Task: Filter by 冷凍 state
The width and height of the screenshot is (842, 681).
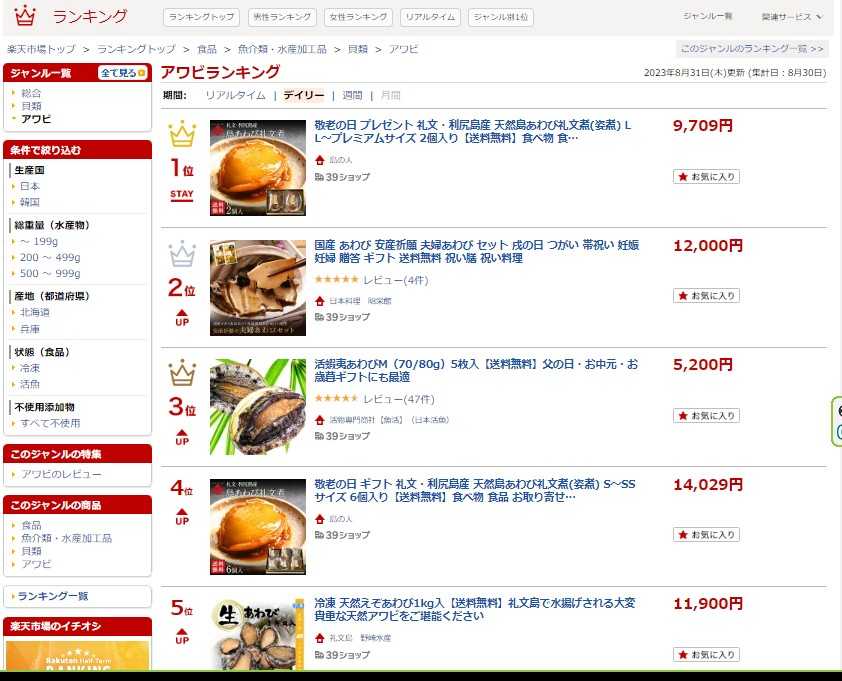Action: (30, 368)
